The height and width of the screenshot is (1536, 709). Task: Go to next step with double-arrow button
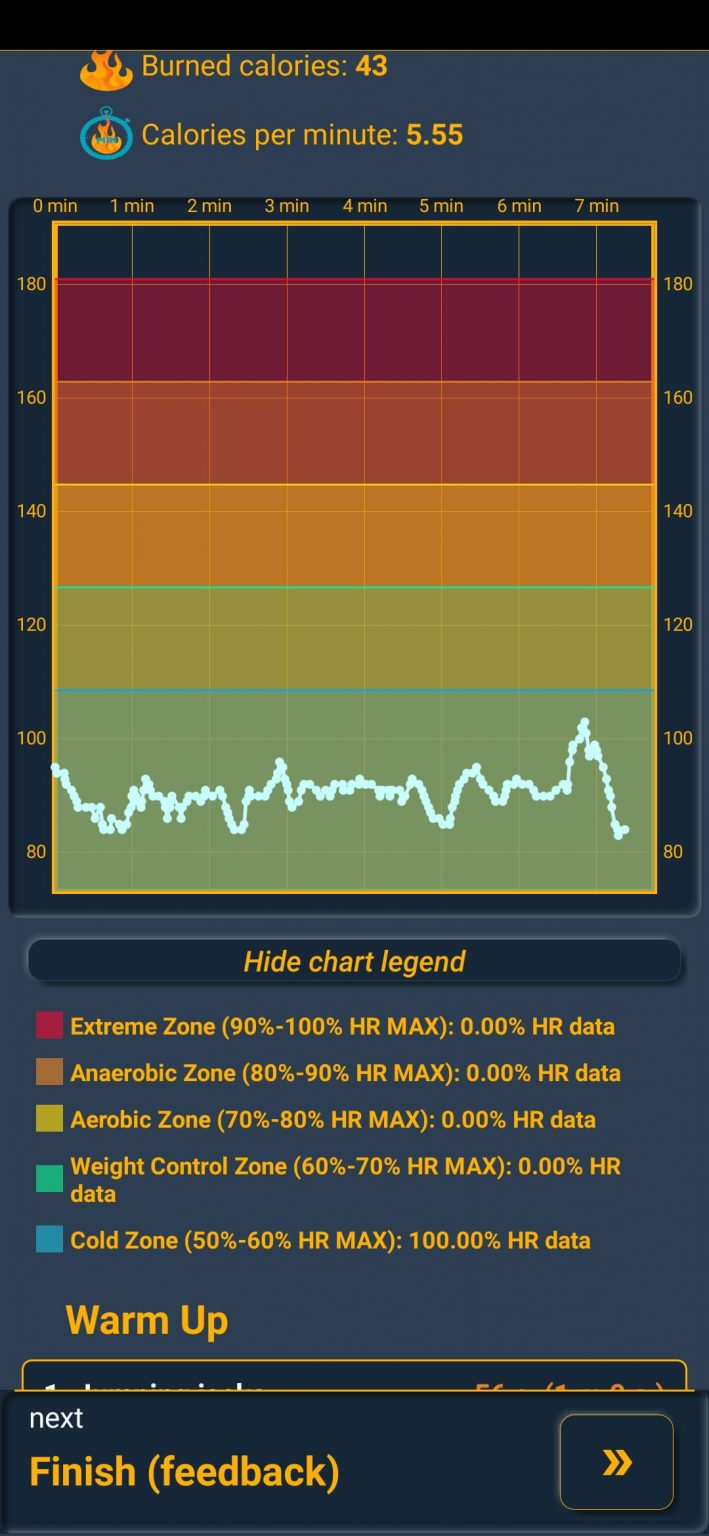(x=617, y=1462)
